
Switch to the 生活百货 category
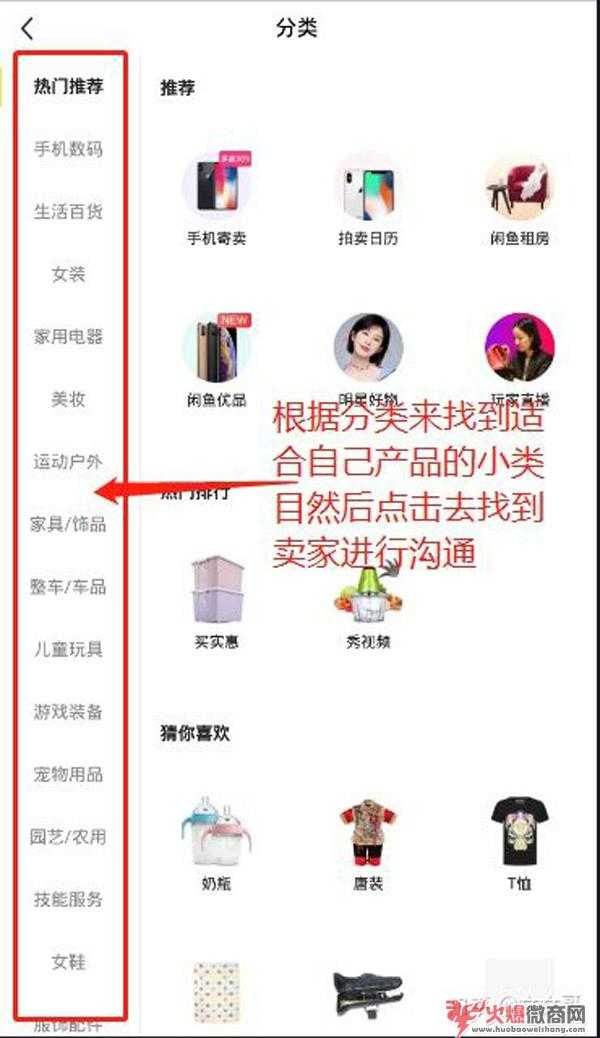click(68, 212)
